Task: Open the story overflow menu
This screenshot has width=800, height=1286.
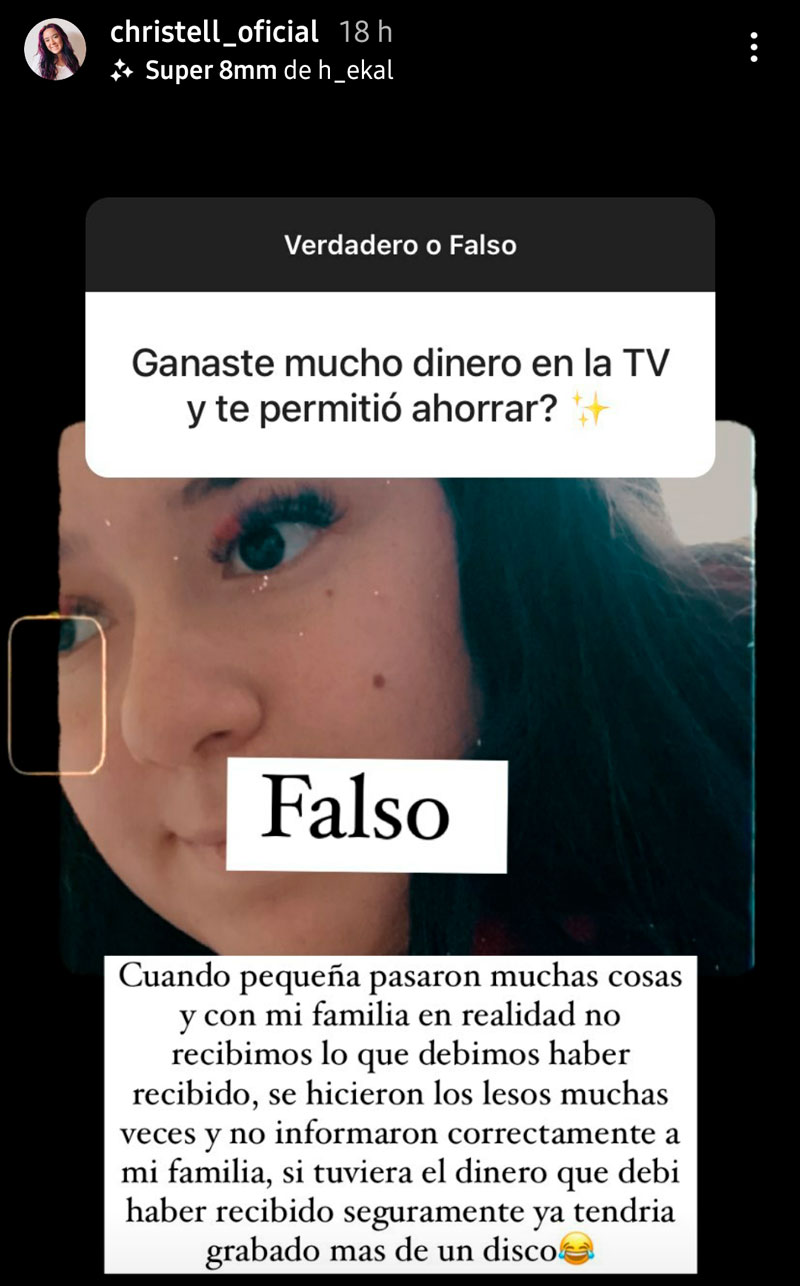Action: (753, 46)
